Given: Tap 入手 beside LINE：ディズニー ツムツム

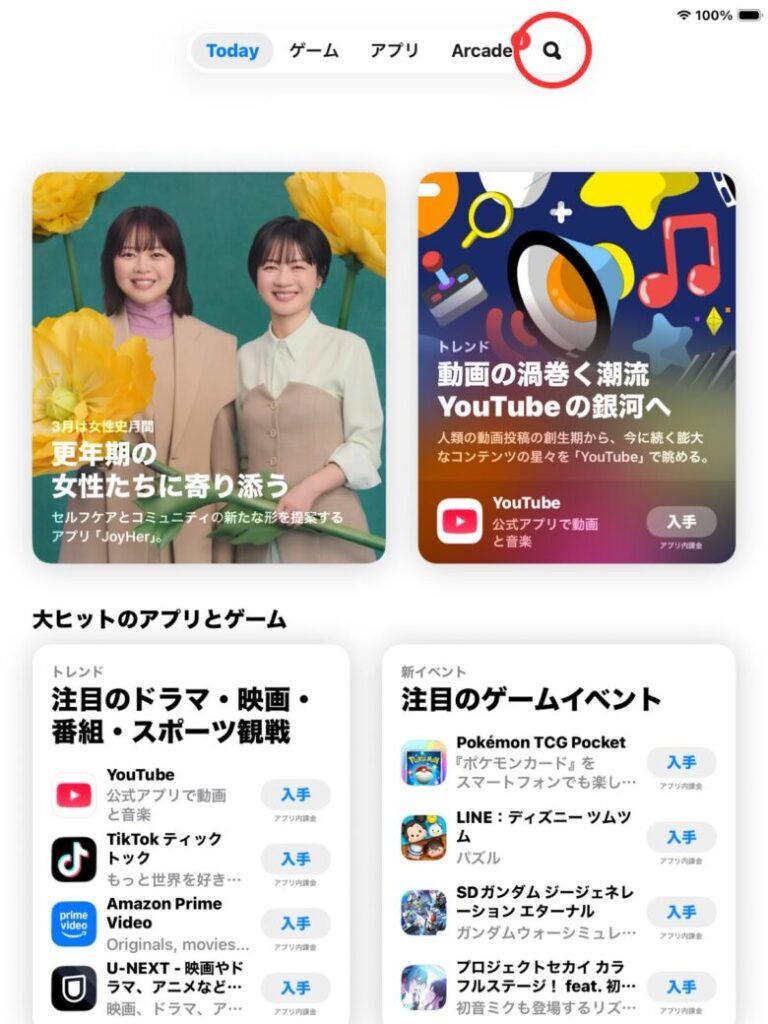Looking at the screenshot, I should 681,837.
